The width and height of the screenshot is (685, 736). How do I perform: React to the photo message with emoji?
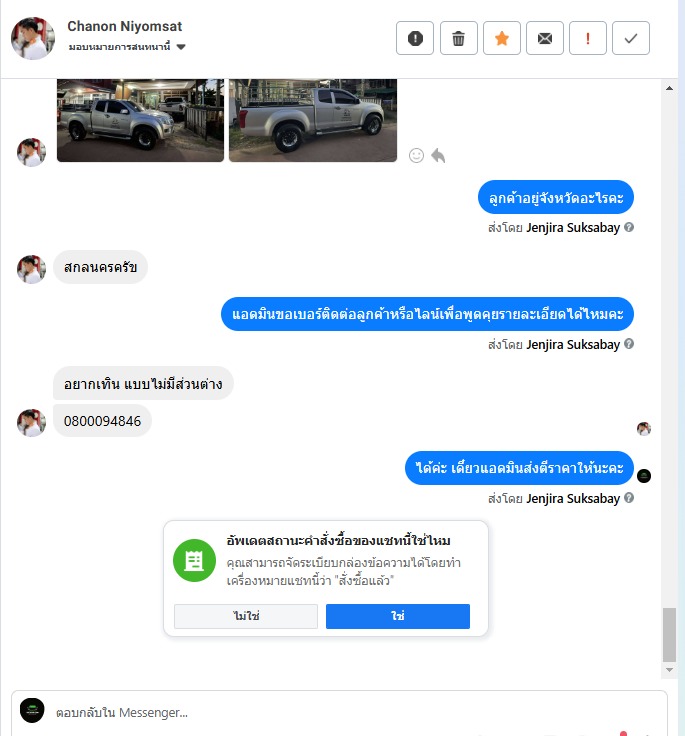416,155
